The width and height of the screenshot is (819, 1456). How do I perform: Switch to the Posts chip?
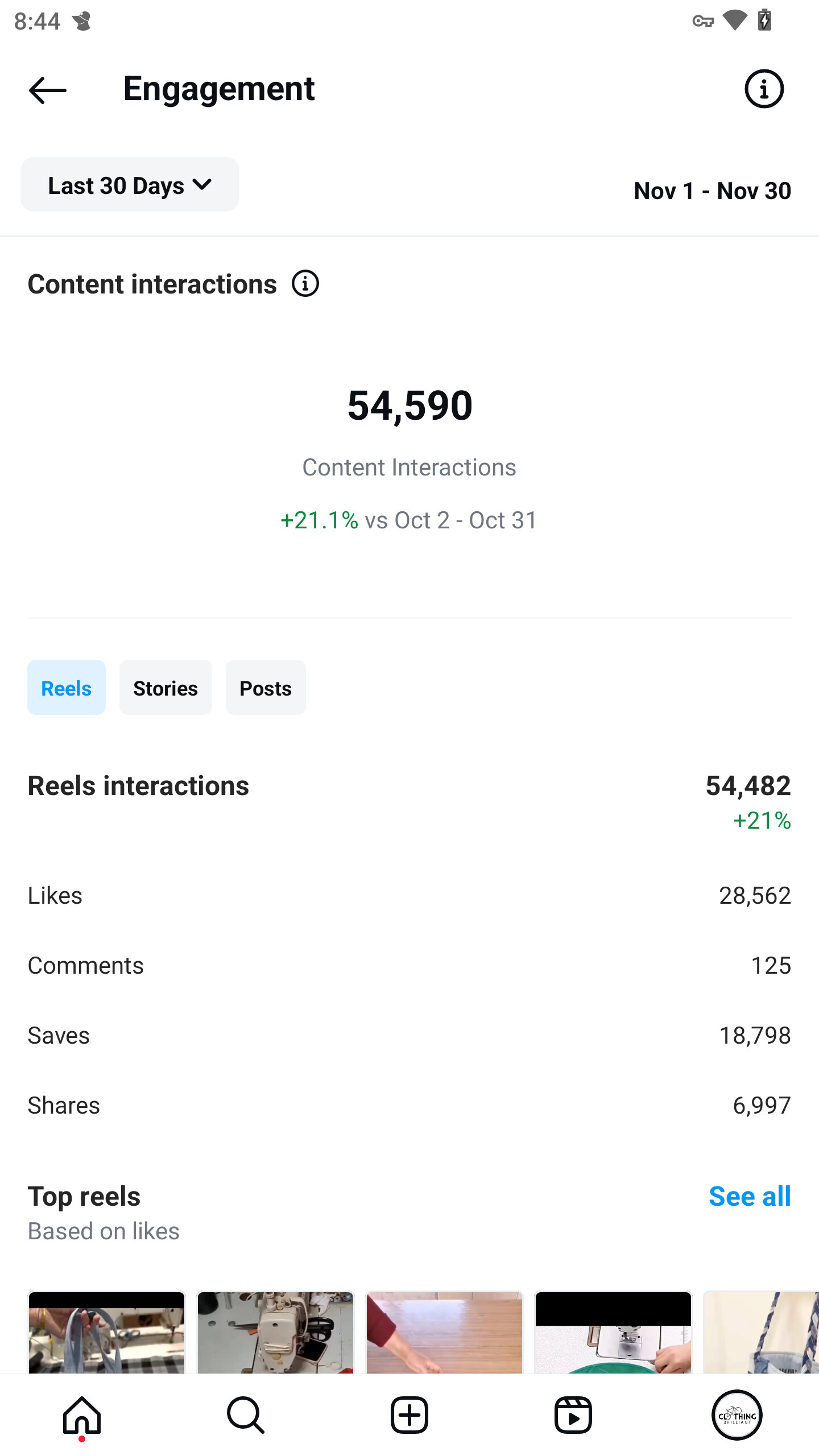(x=266, y=688)
